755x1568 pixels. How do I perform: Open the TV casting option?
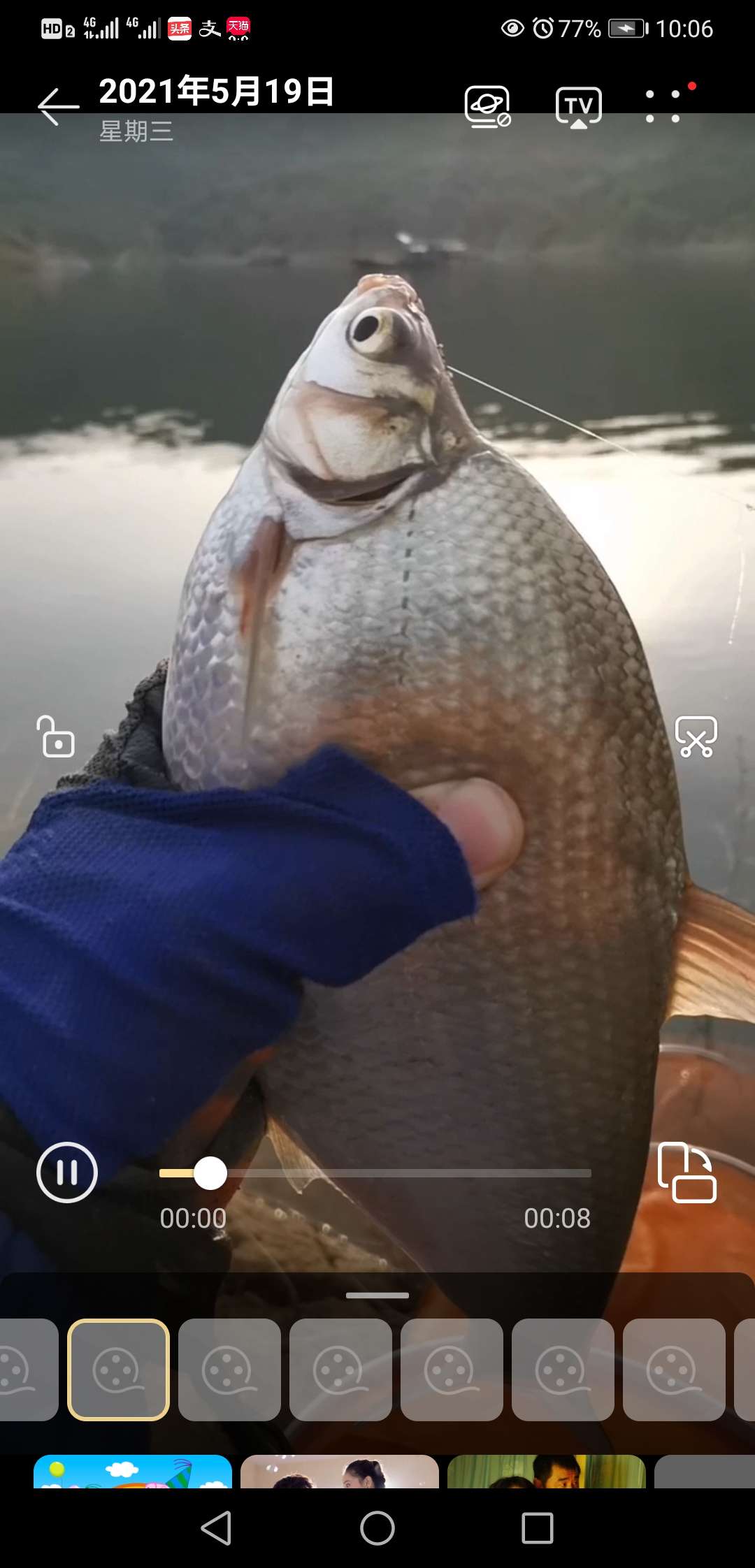[578, 108]
